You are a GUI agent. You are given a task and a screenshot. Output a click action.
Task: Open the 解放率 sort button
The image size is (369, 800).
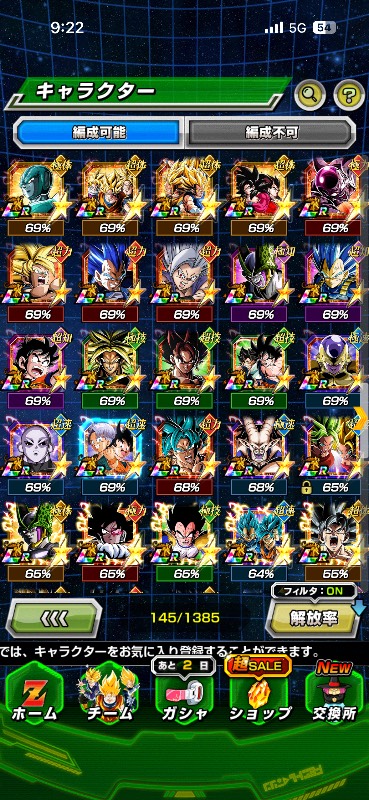[x=313, y=618]
